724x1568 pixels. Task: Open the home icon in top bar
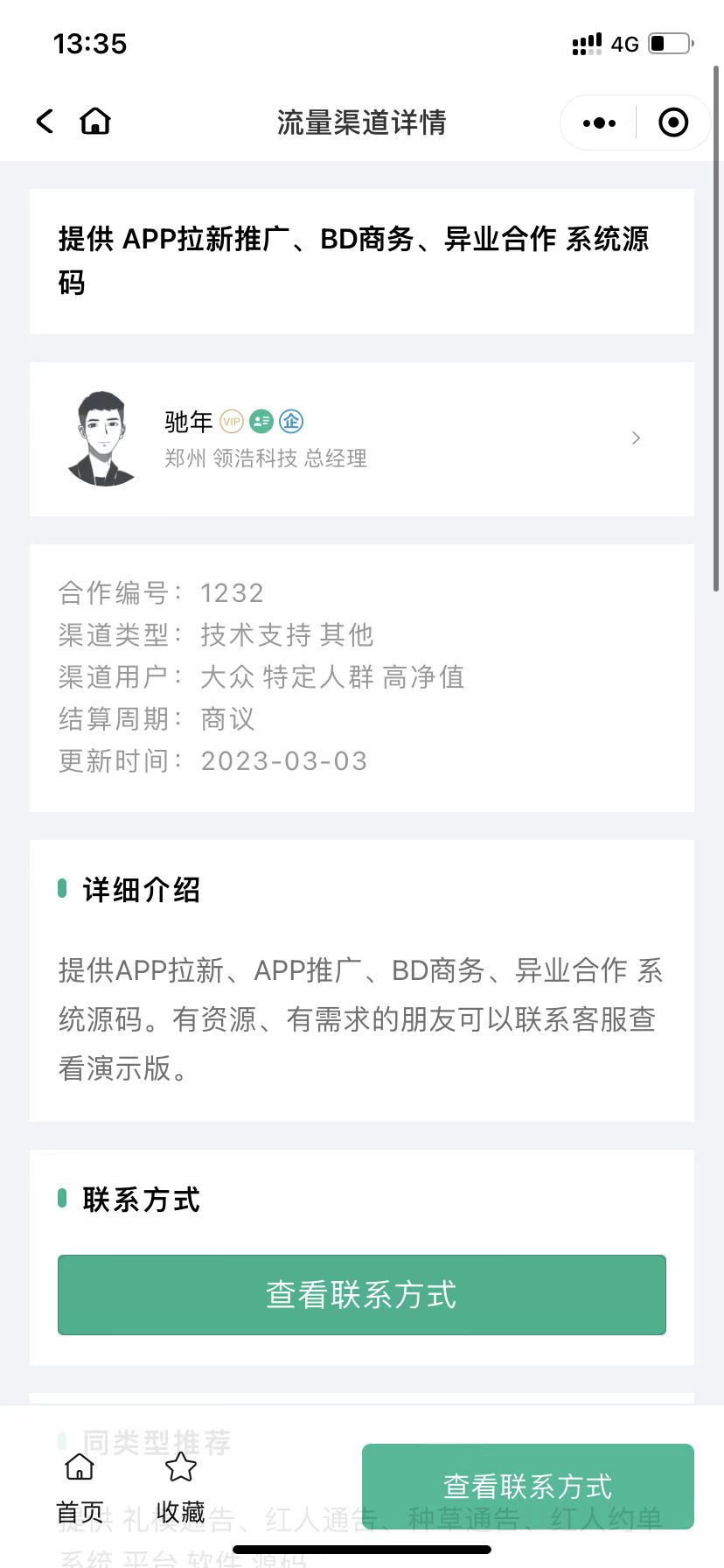click(x=95, y=122)
